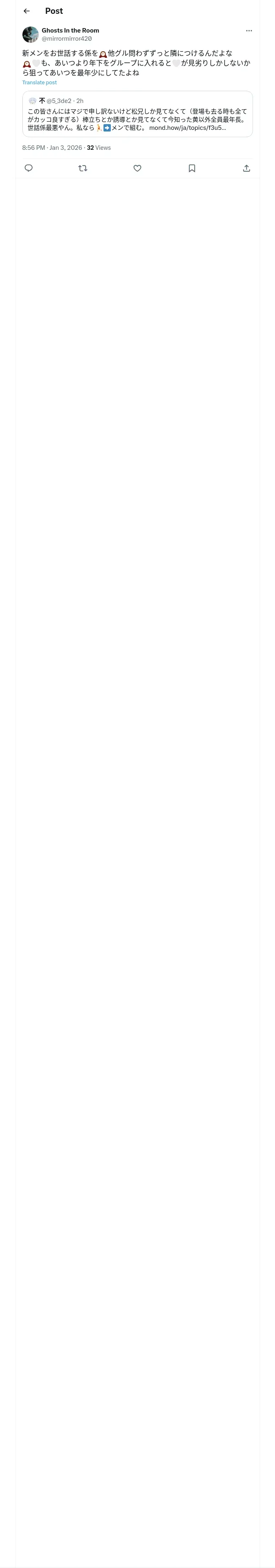Open the post's three-dot overflow menu
The width and height of the screenshot is (275, 1568).
pos(249,31)
